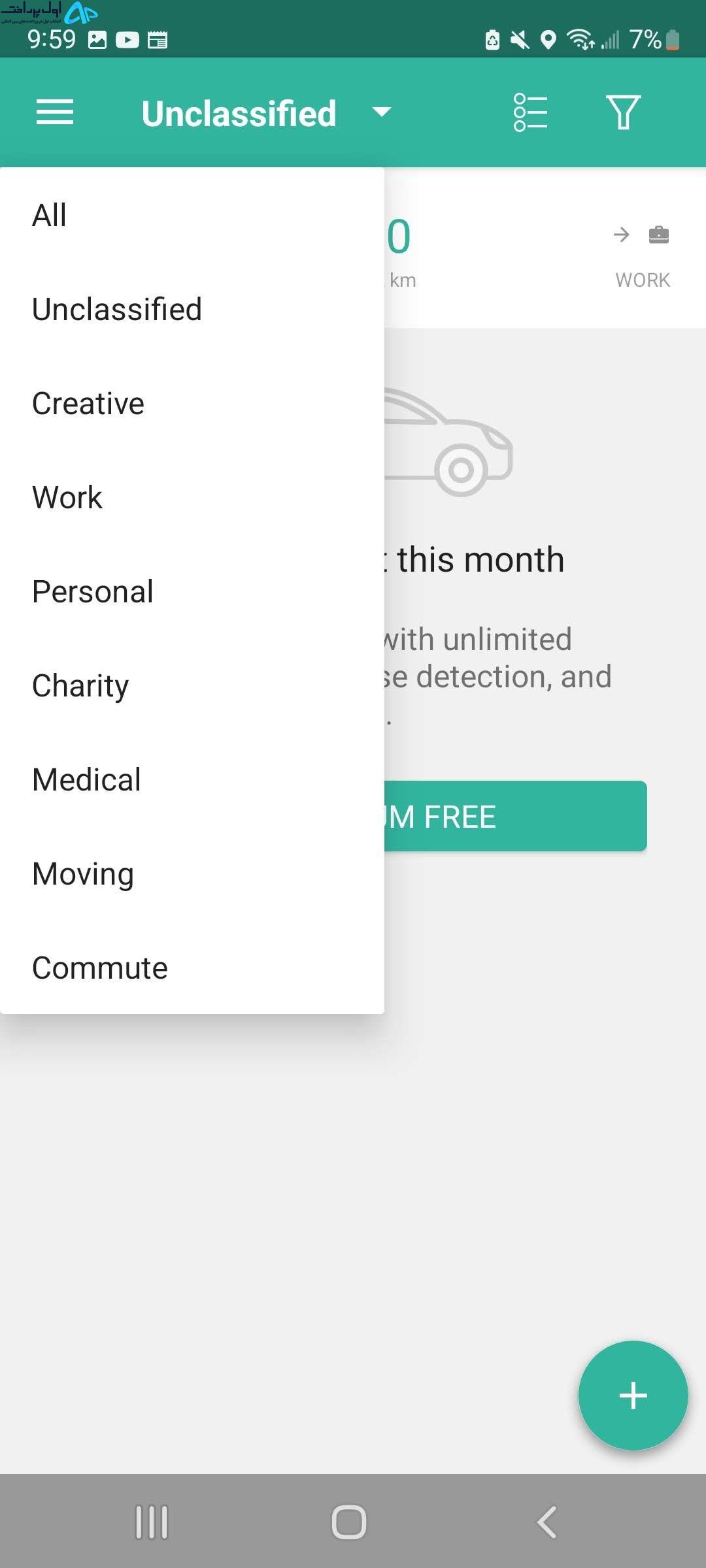Select All from the dropdown list
Screen dimensions: 706x1568
point(192,215)
